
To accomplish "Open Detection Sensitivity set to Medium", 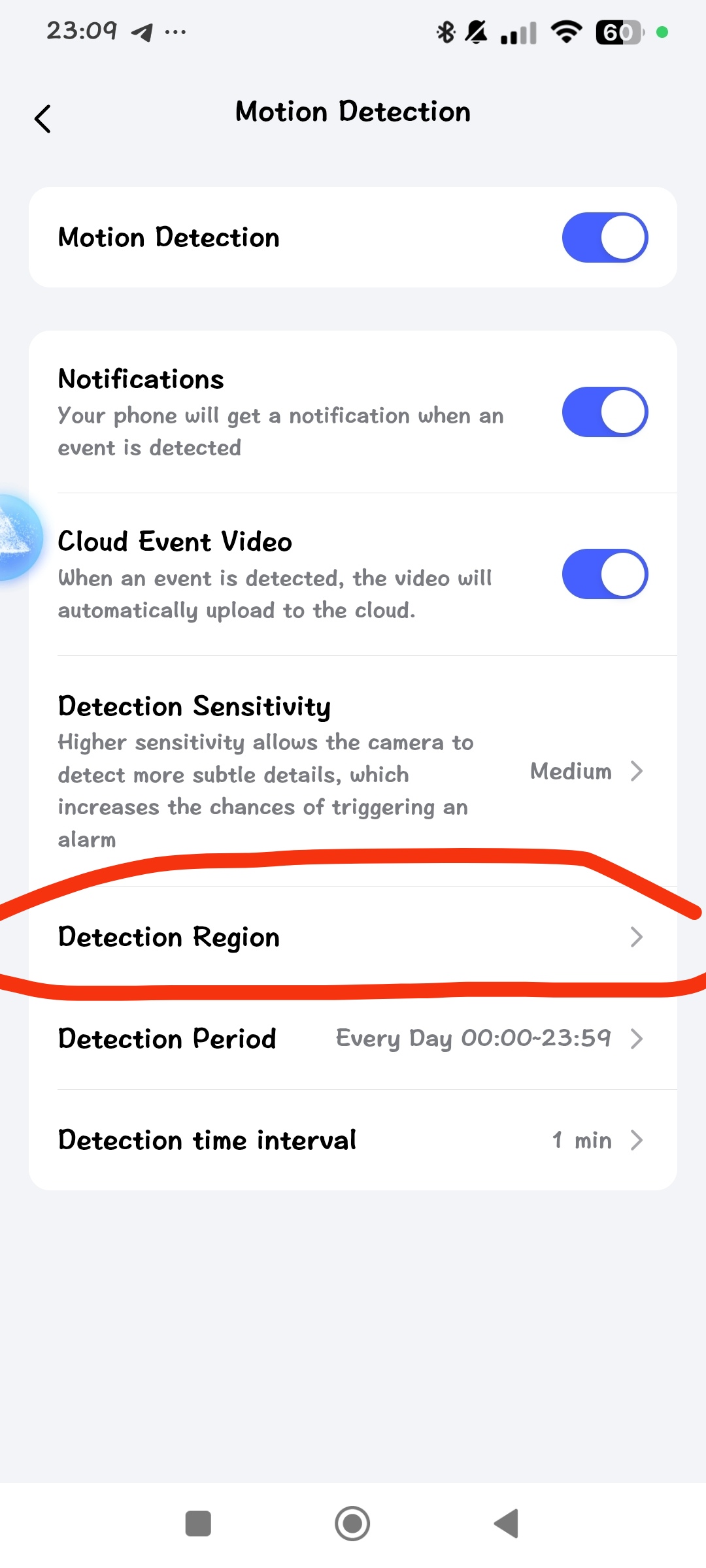I will [x=586, y=772].
